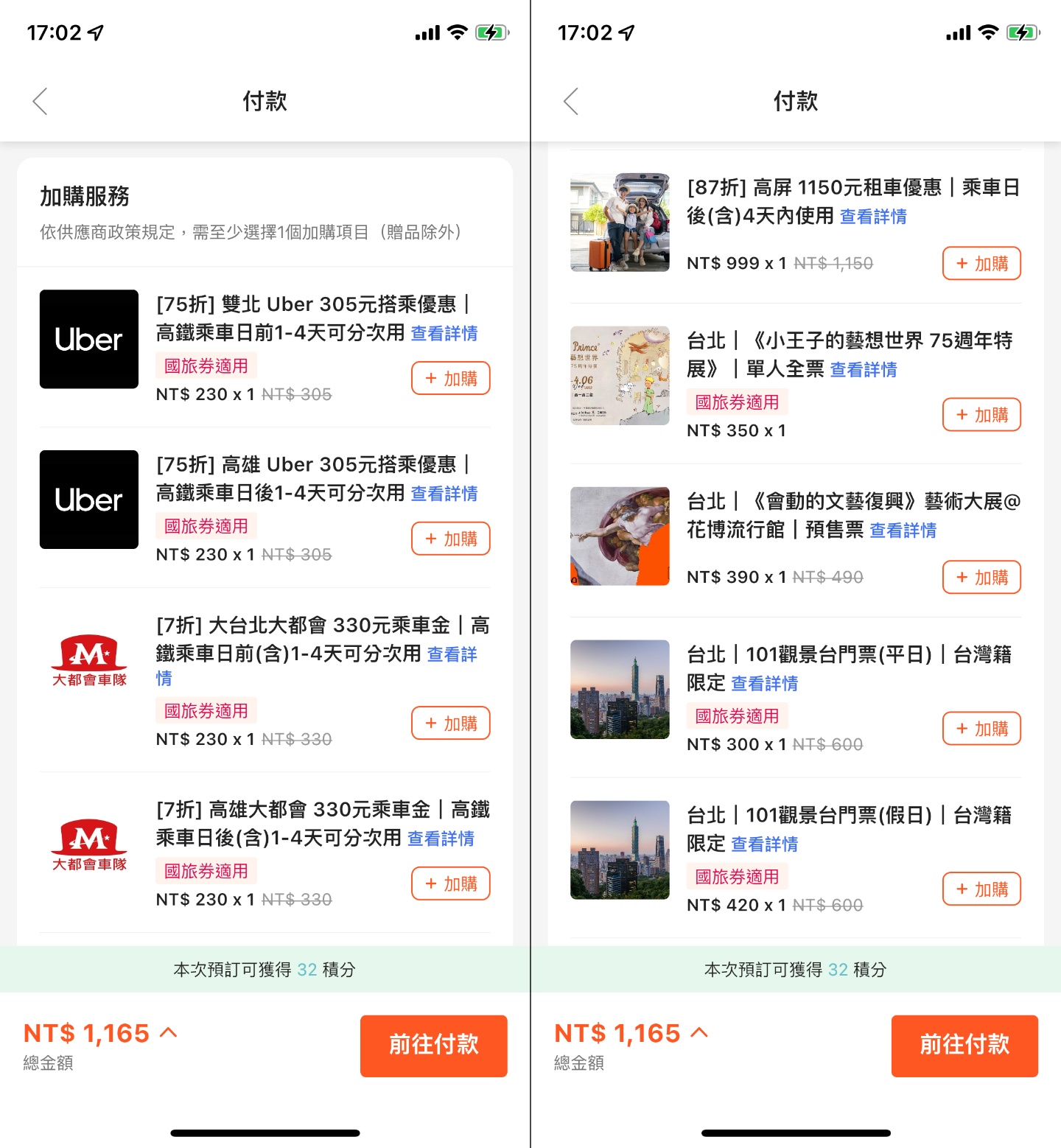Add 雙北 Uber 305元搭乘優惠 to order
Screen dimensions: 1061x1148
(x=450, y=378)
